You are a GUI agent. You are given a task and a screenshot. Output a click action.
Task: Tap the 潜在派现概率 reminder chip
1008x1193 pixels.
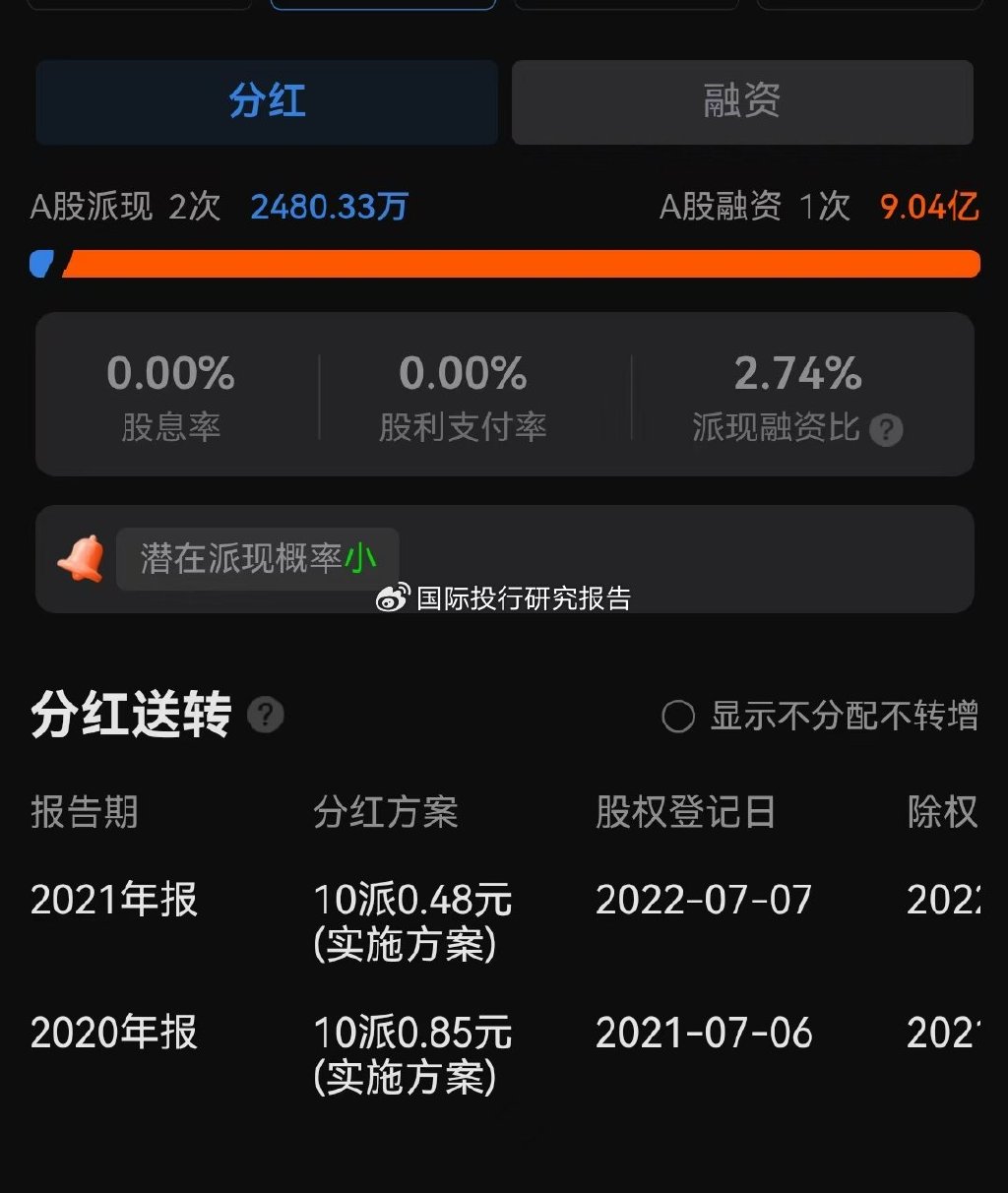(258, 559)
